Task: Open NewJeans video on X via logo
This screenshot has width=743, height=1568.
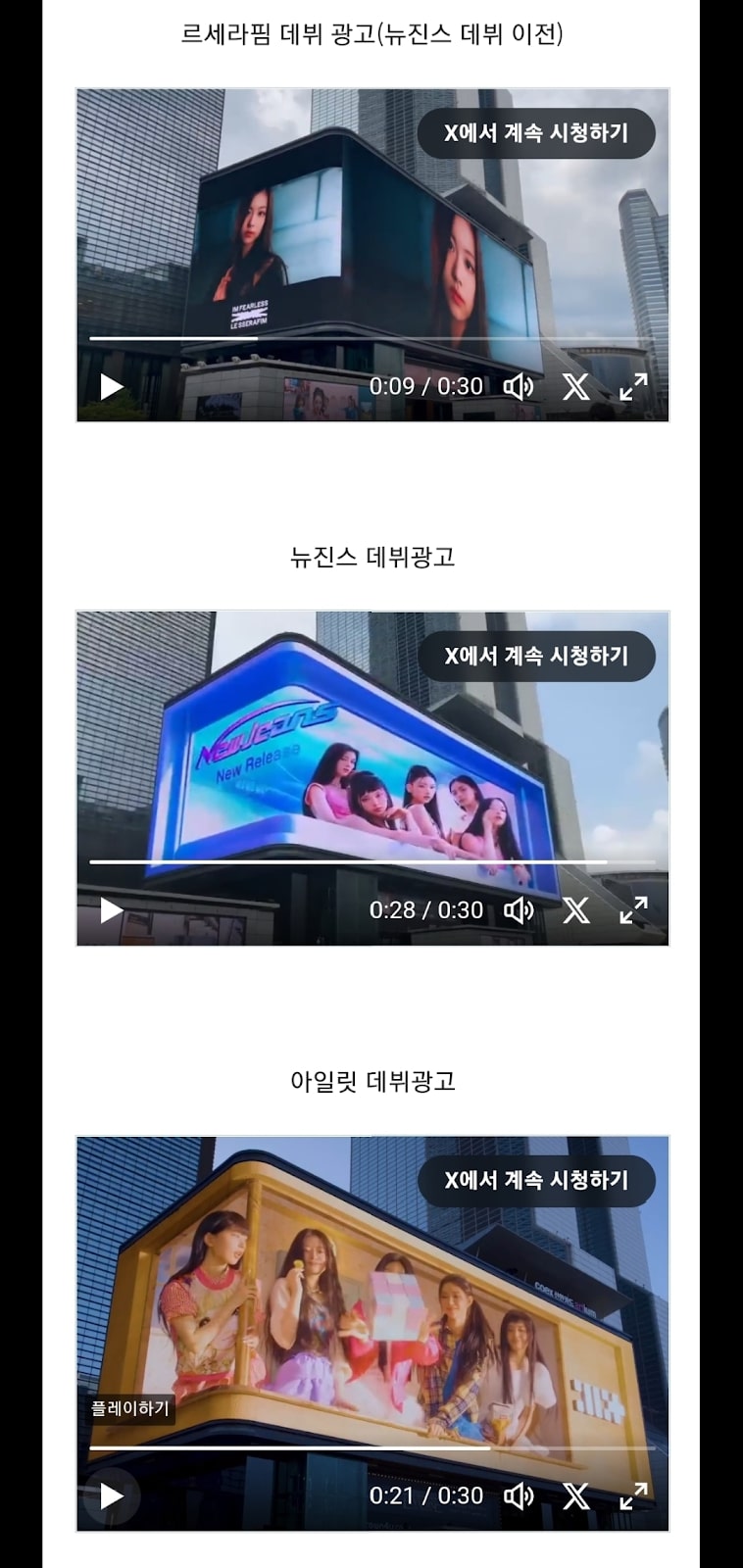Action: (576, 910)
